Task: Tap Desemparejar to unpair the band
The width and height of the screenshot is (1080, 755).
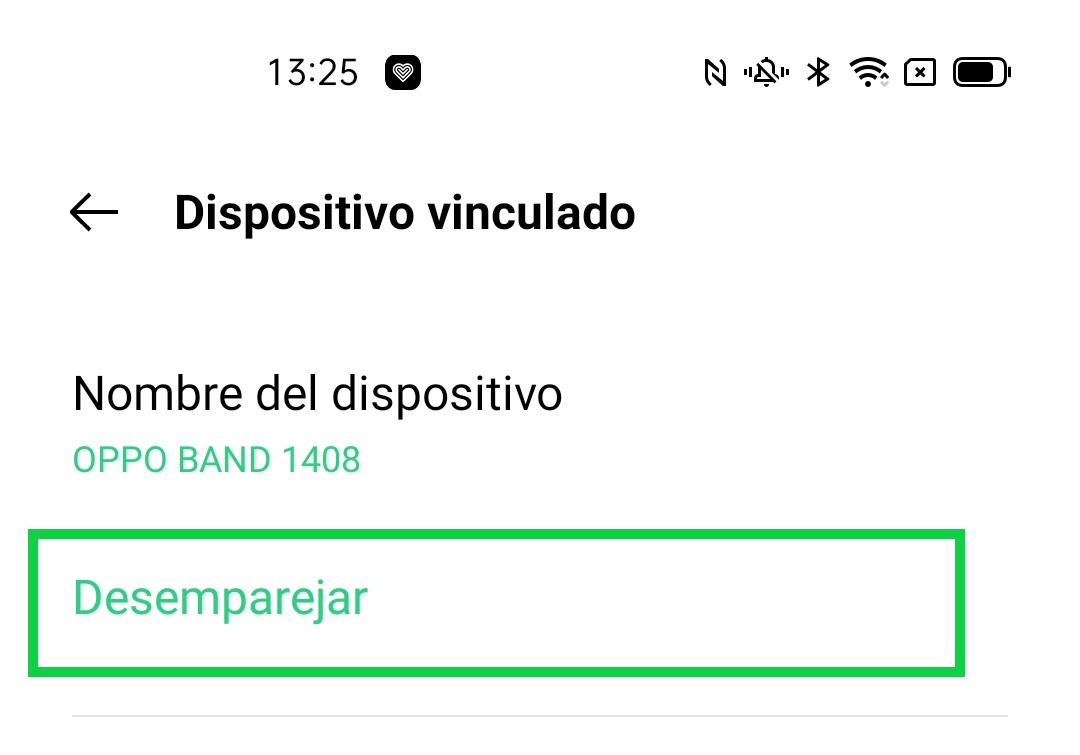Action: 221,599
